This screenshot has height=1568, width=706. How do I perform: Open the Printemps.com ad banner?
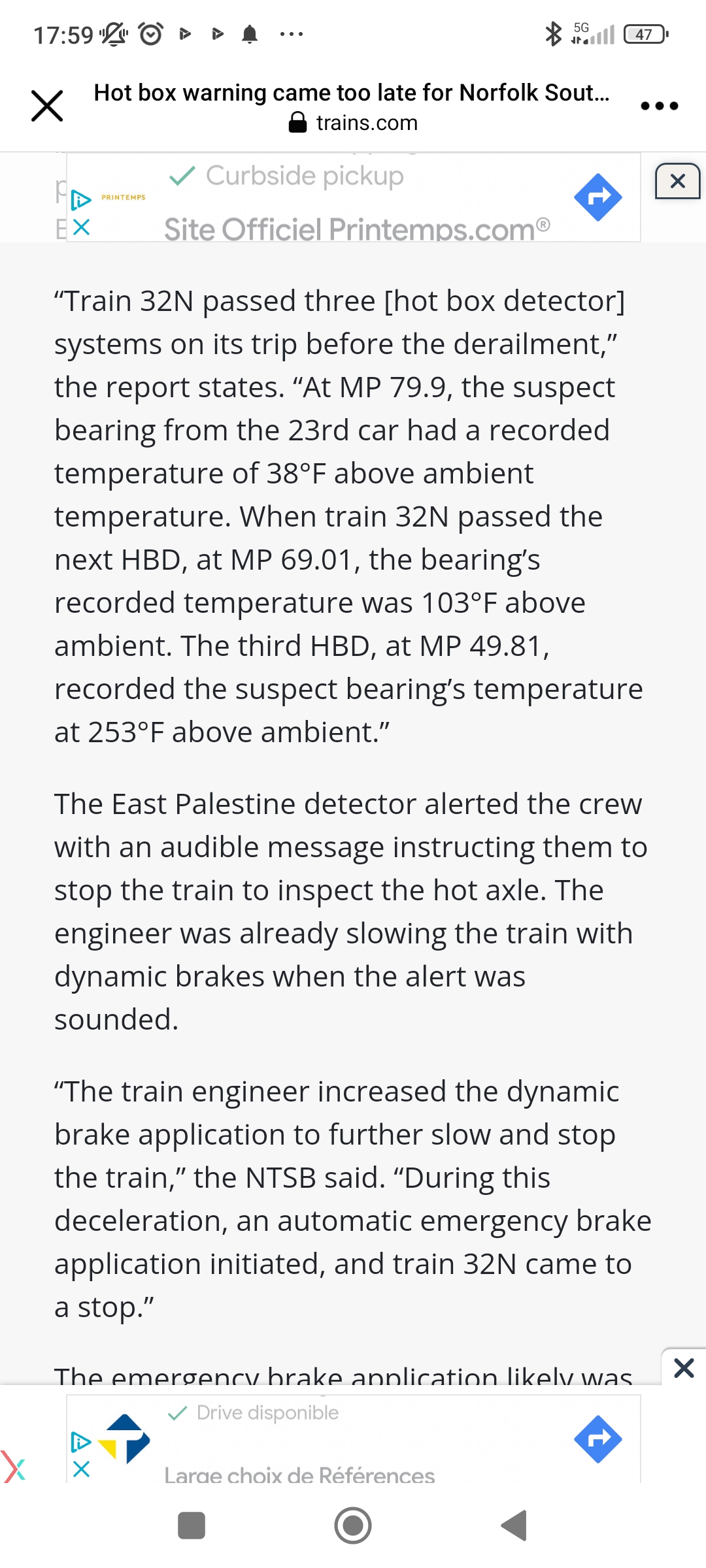[x=354, y=197]
